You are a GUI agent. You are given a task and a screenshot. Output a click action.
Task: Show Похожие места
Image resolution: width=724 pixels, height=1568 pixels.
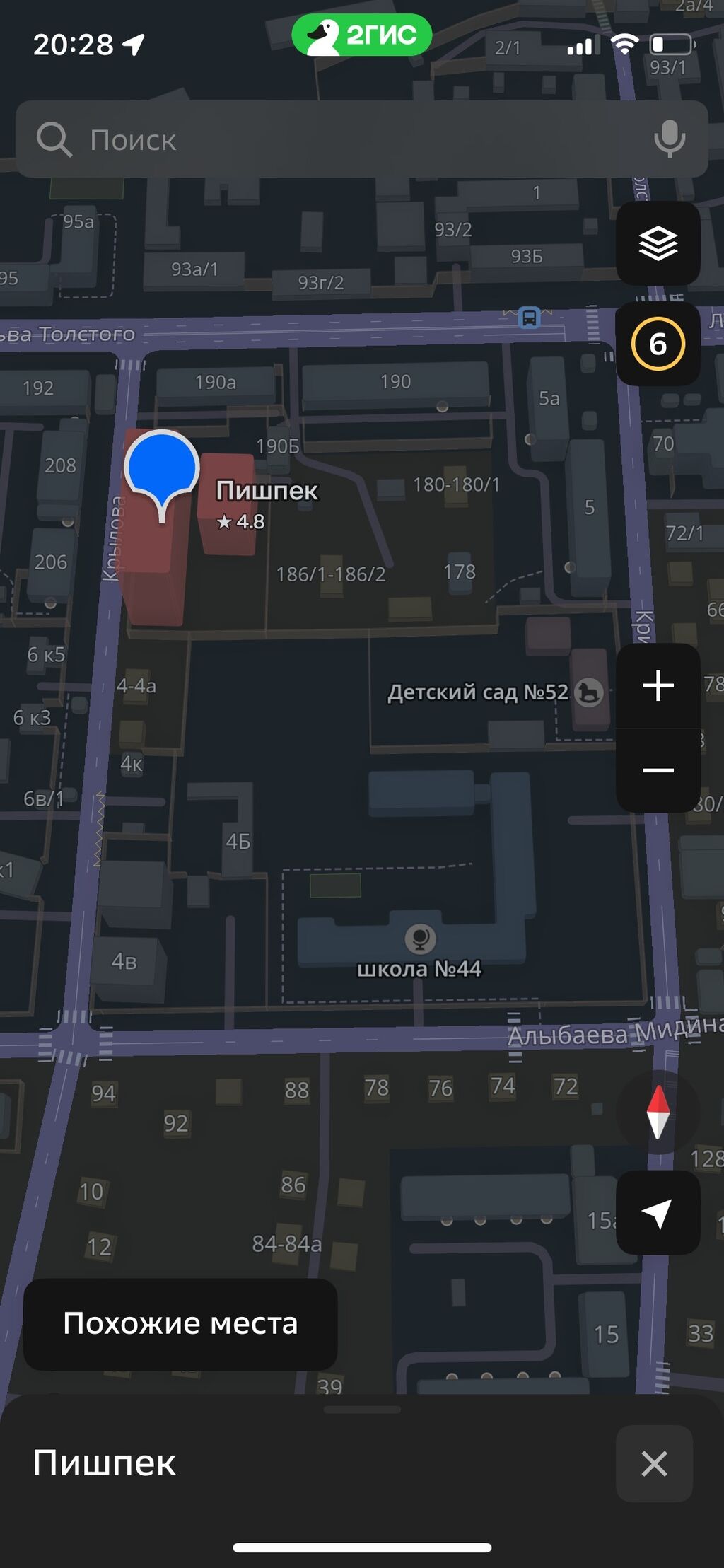(x=180, y=1323)
